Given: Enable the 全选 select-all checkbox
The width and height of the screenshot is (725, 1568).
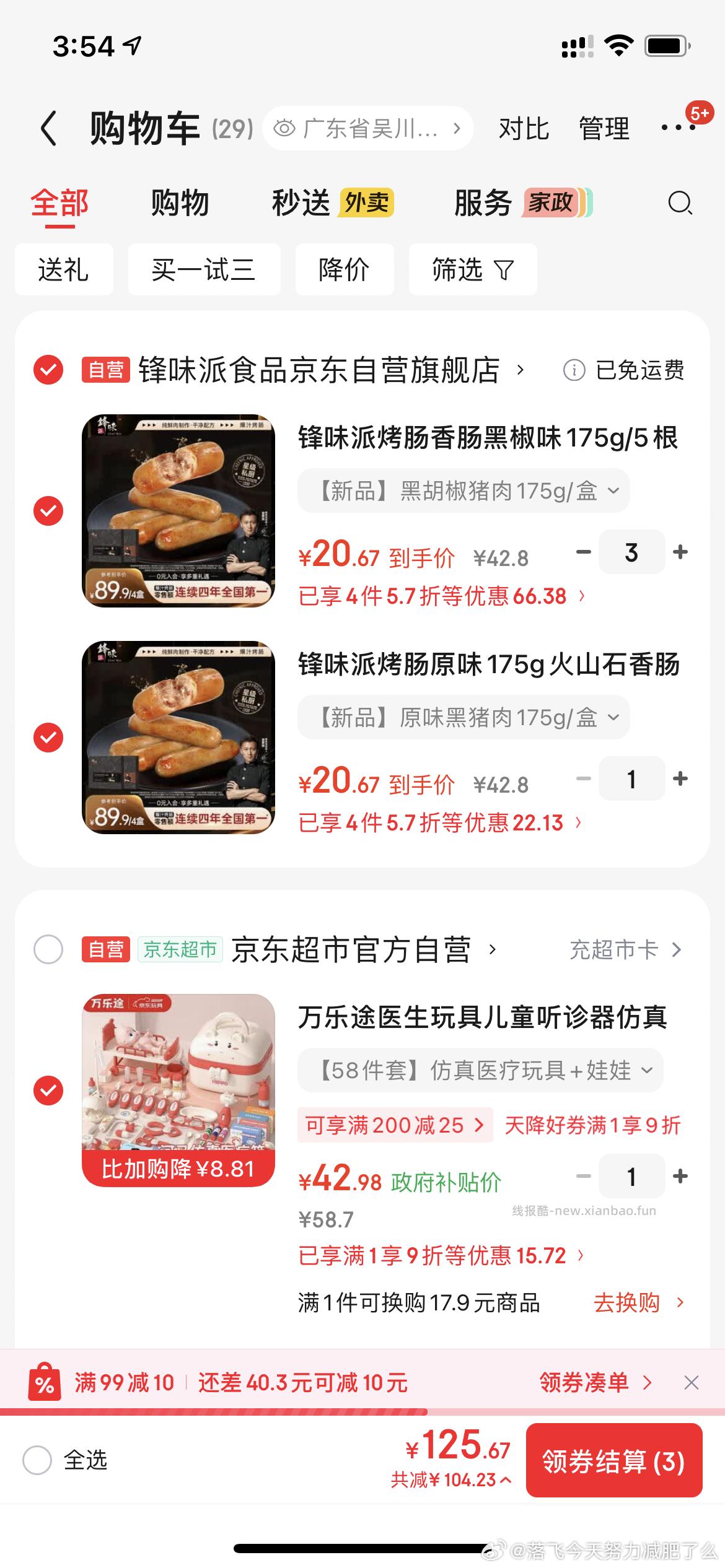Looking at the screenshot, I should click(x=39, y=1461).
